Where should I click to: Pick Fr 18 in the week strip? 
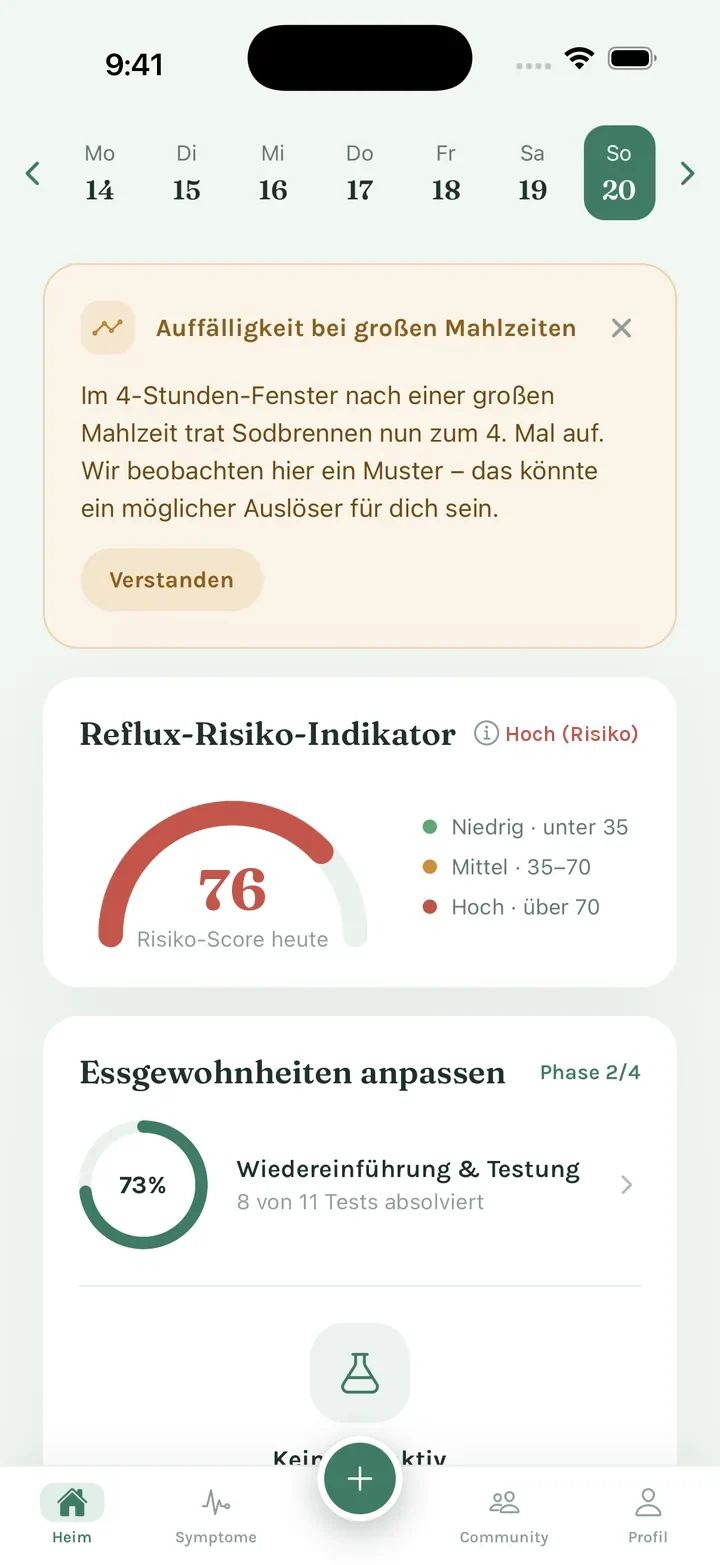pyautogui.click(x=446, y=173)
